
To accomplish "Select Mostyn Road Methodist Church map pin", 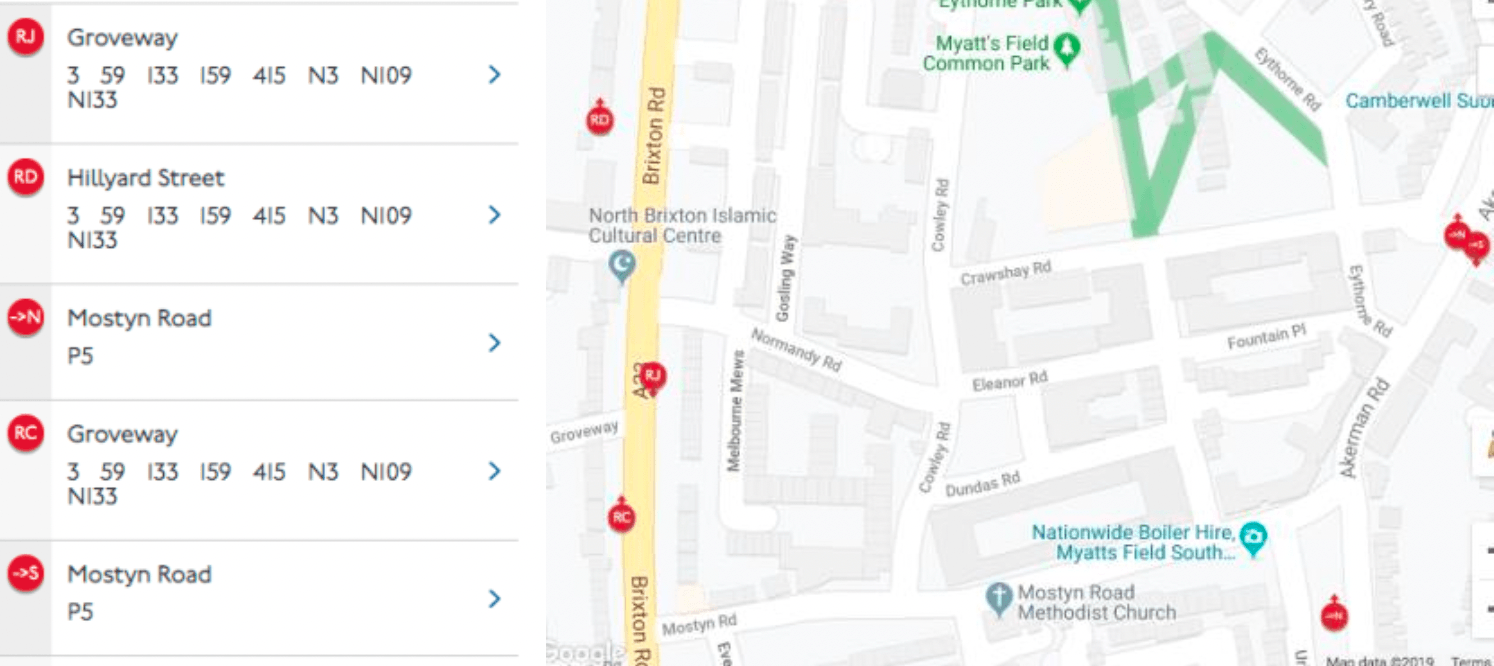I will coord(998,599).
